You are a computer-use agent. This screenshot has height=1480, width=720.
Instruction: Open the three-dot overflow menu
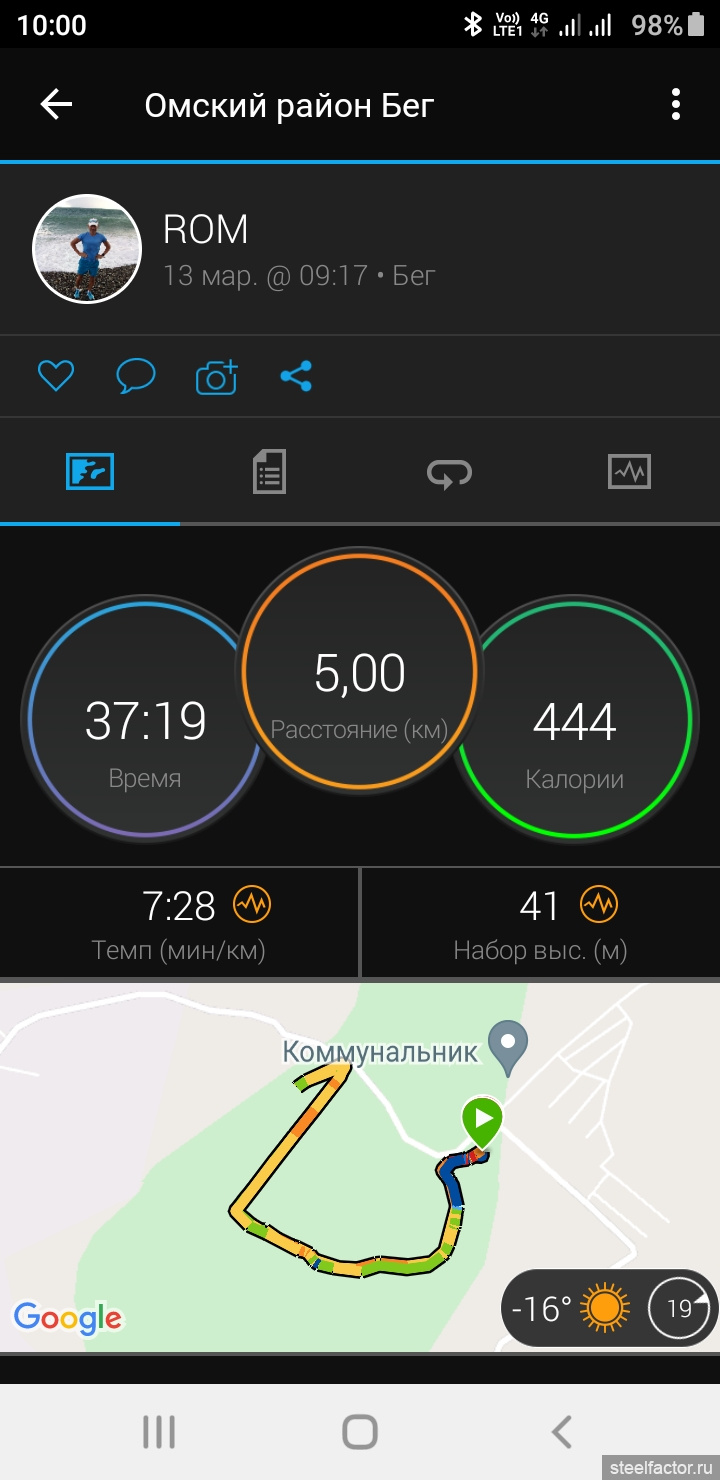click(676, 104)
